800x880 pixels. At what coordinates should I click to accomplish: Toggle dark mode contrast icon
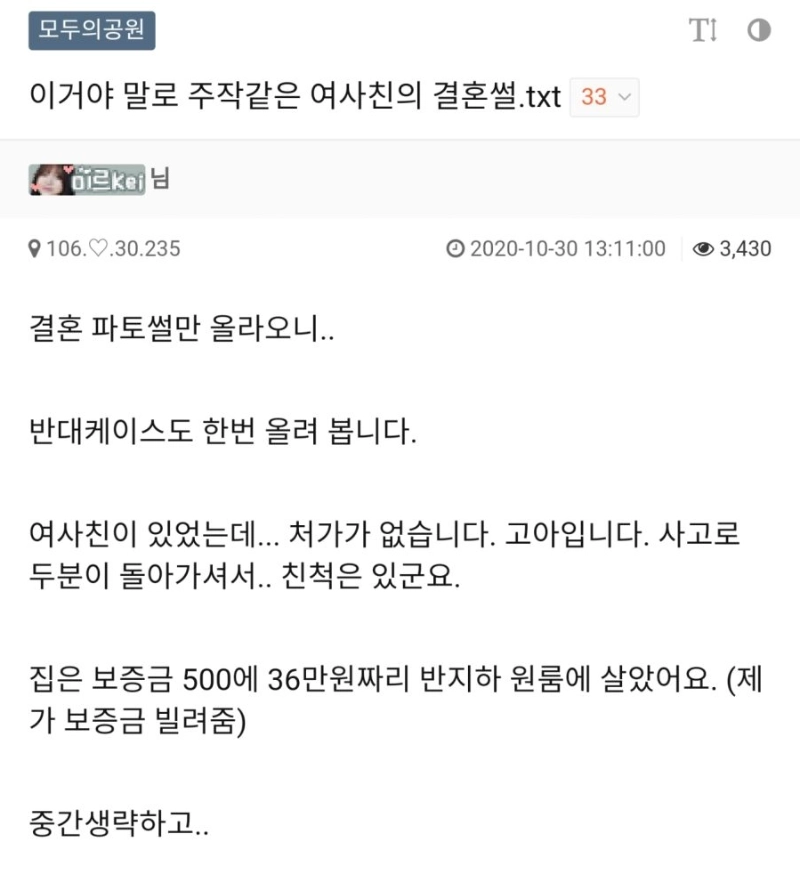(759, 31)
